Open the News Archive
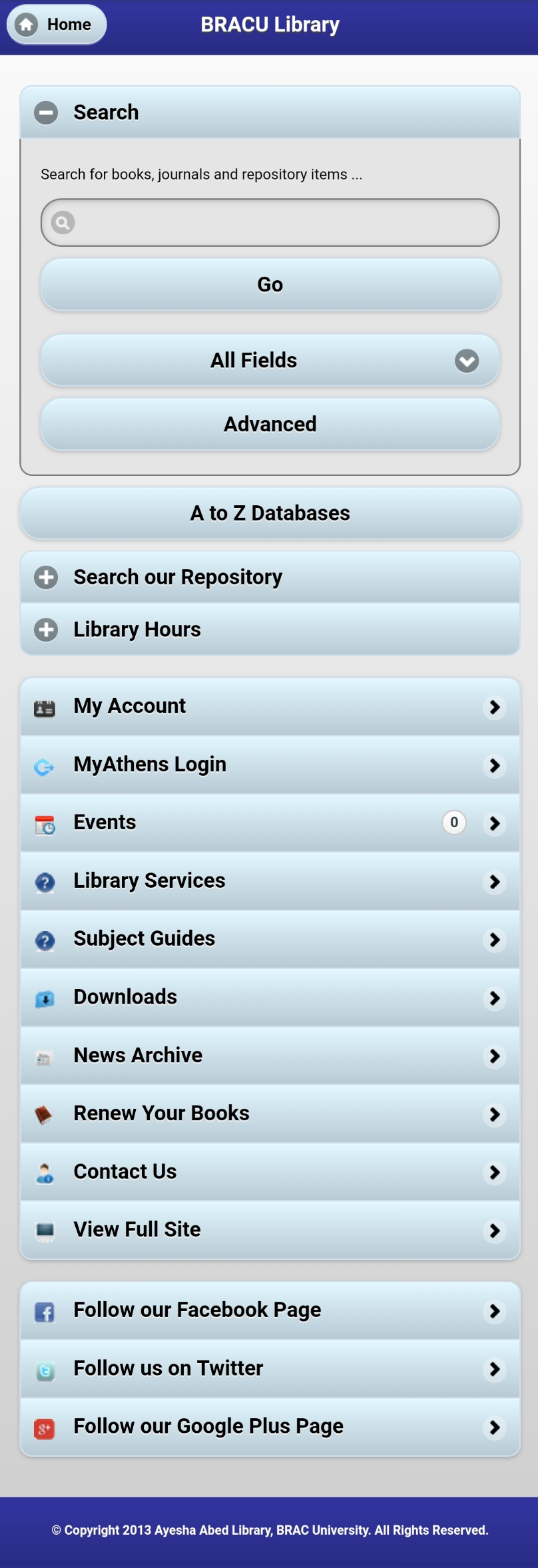Screen dimensions: 538x1568 [270, 1056]
